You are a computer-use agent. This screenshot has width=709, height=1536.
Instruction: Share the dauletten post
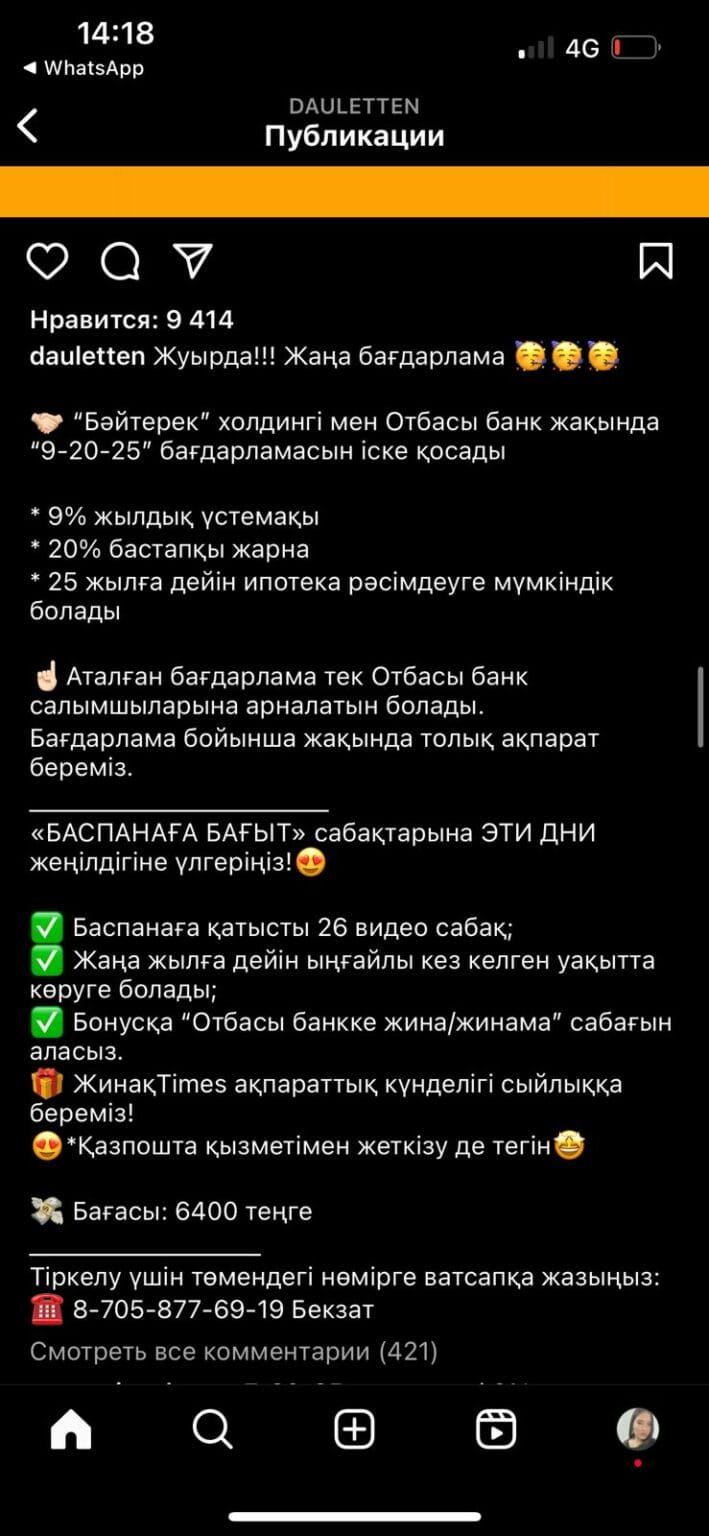click(192, 261)
